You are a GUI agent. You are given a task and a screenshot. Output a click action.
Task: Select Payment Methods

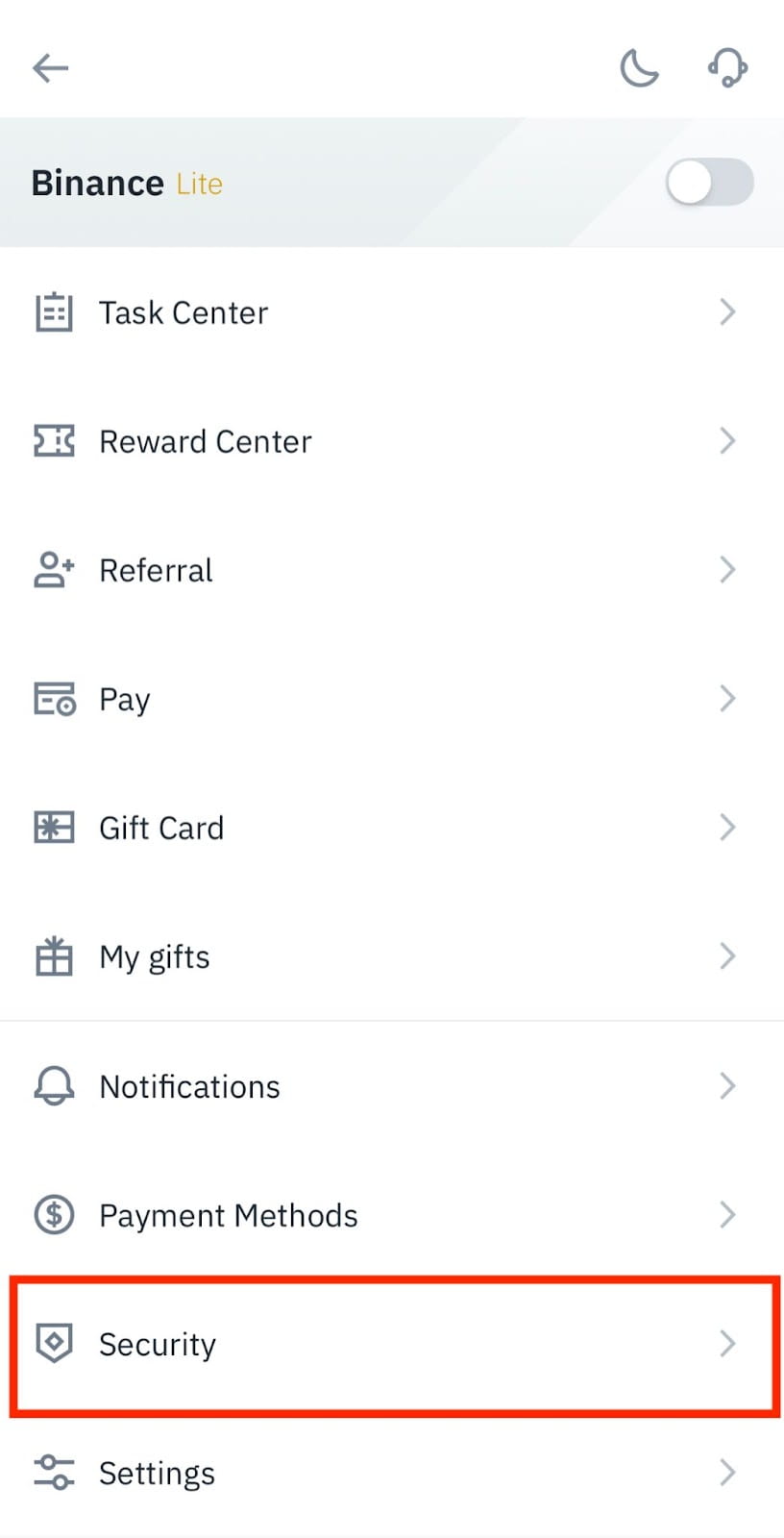(x=228, y=1215)
